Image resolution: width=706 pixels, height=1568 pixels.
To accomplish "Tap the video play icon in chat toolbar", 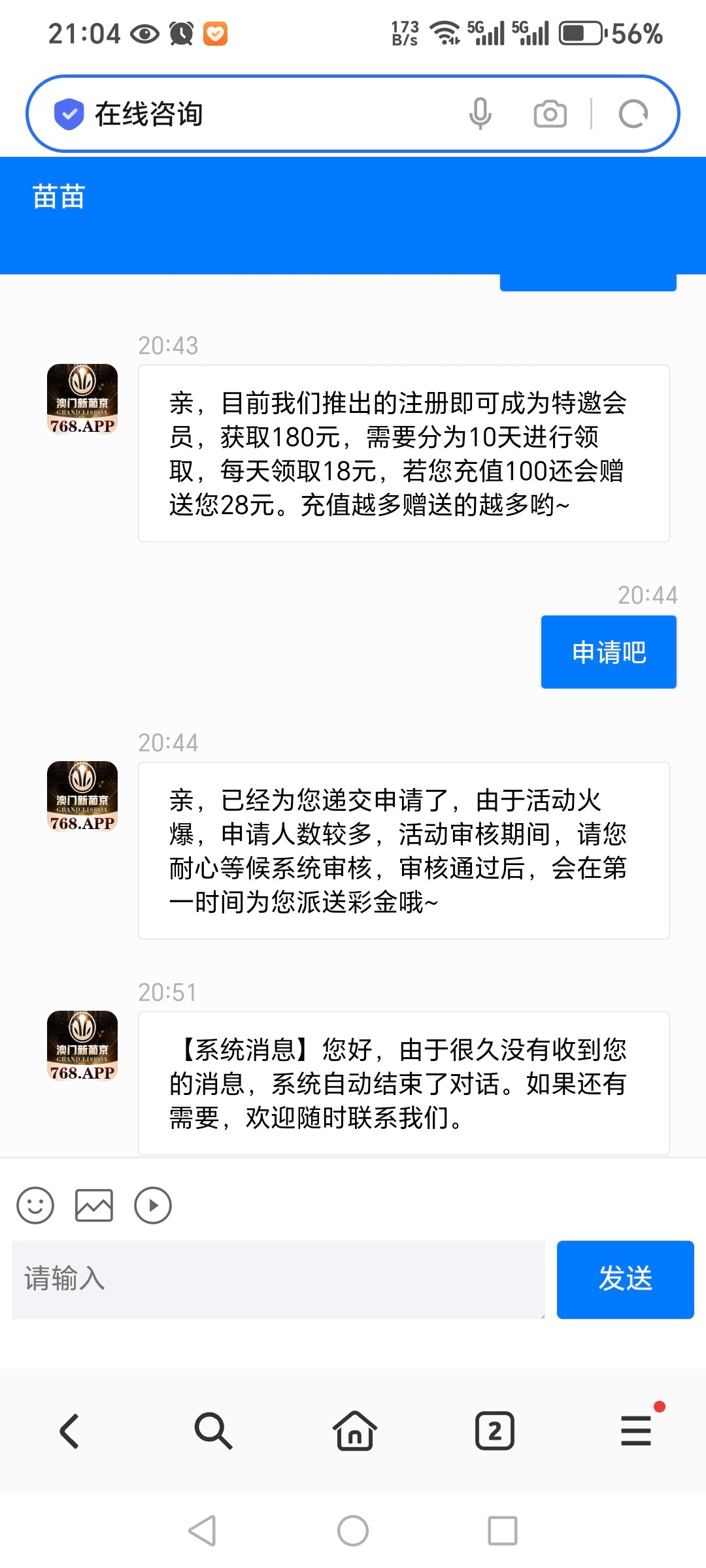I will pos(153,1205).
